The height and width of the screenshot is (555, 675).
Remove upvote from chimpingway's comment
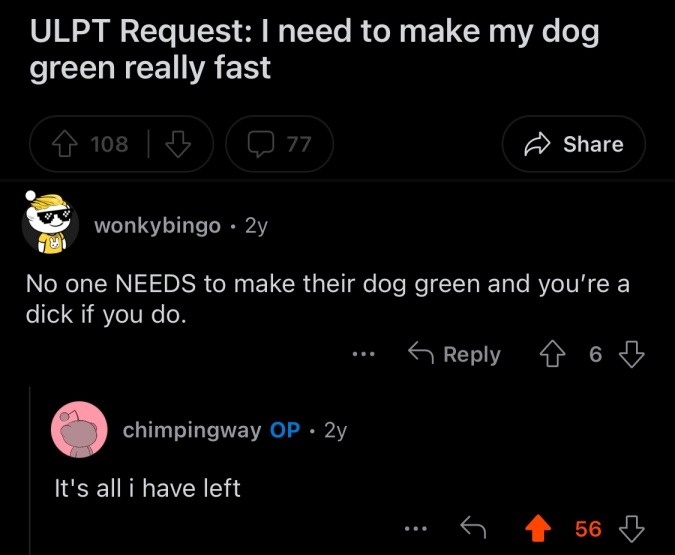click(x=538, y=528)
